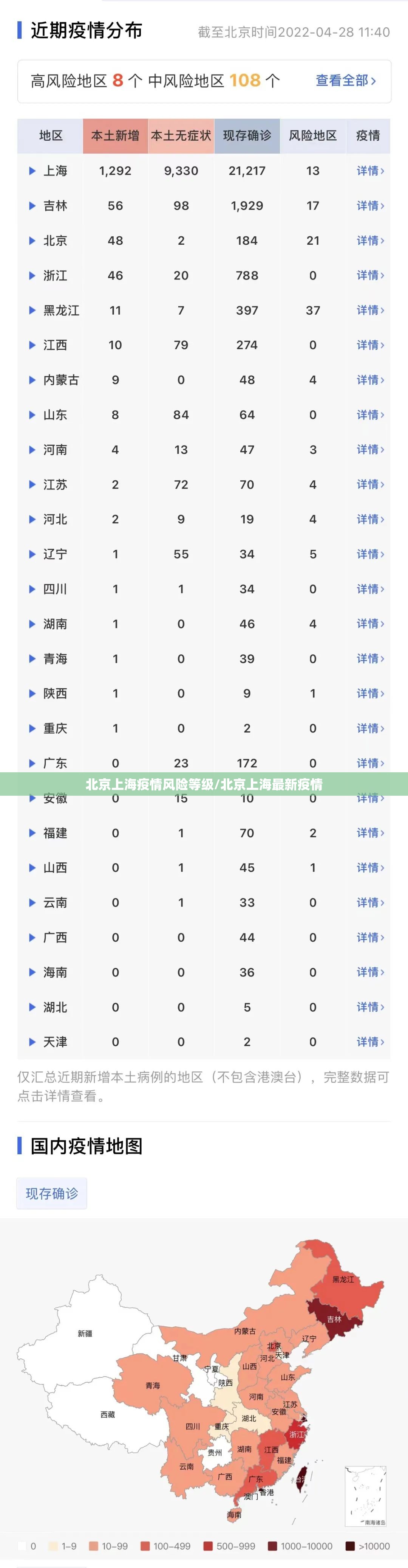Open 详情 for 内蒙古
This screenshot has width=408, height=1568.
(x=370, y=380)
